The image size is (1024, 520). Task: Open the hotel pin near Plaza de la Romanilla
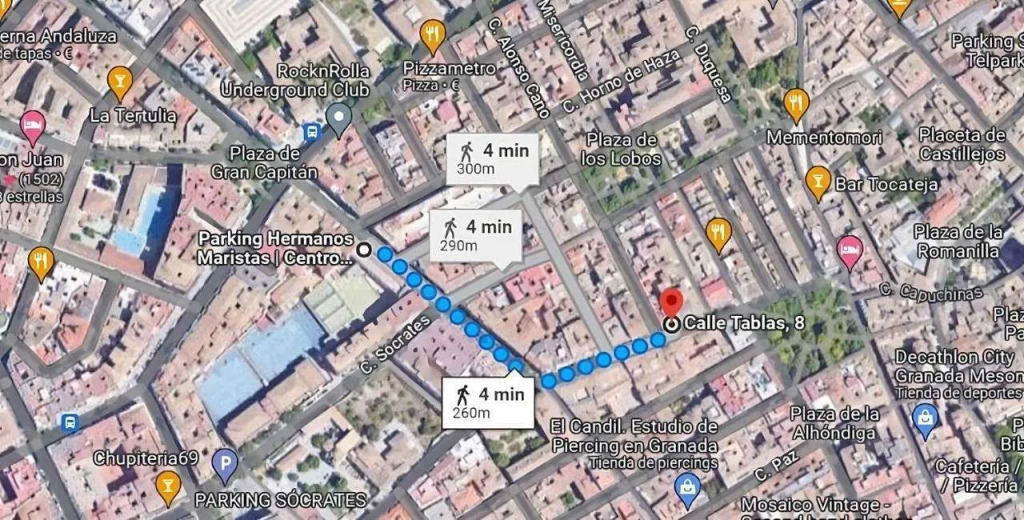click(849, 250)
